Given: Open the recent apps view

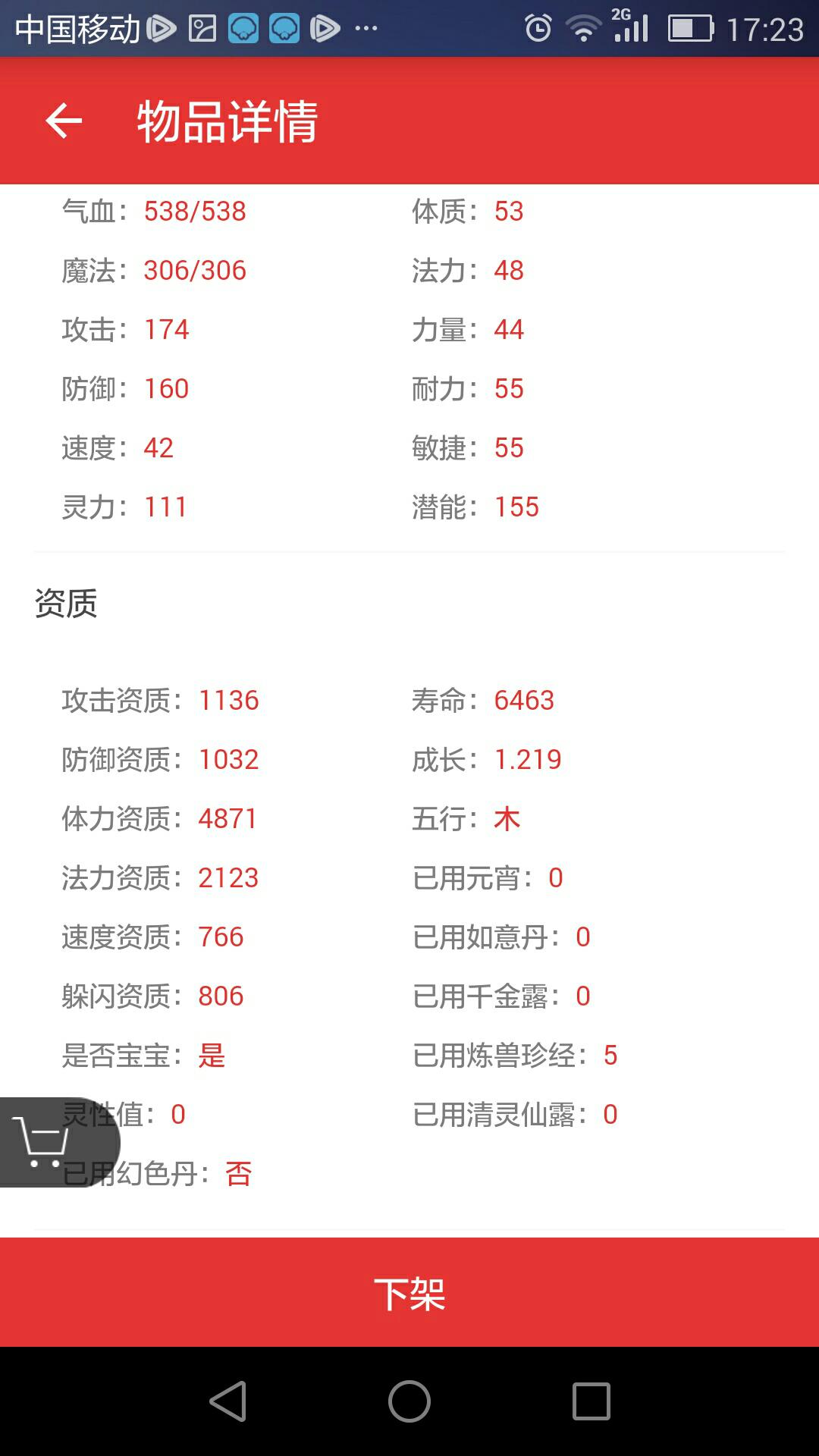Looking at the screenshot, I should [591, 1401].
